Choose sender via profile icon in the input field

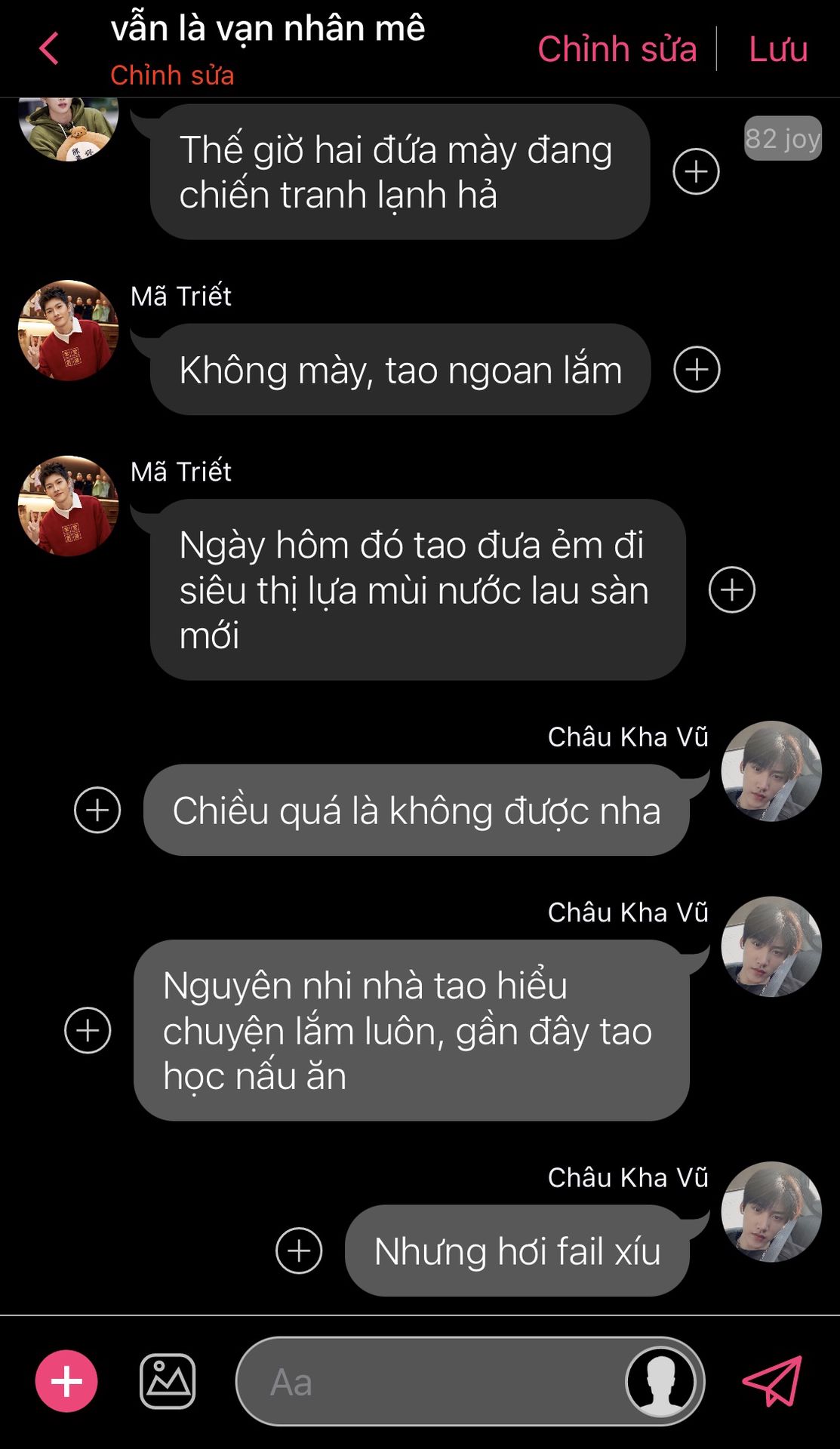(661, 1381)
